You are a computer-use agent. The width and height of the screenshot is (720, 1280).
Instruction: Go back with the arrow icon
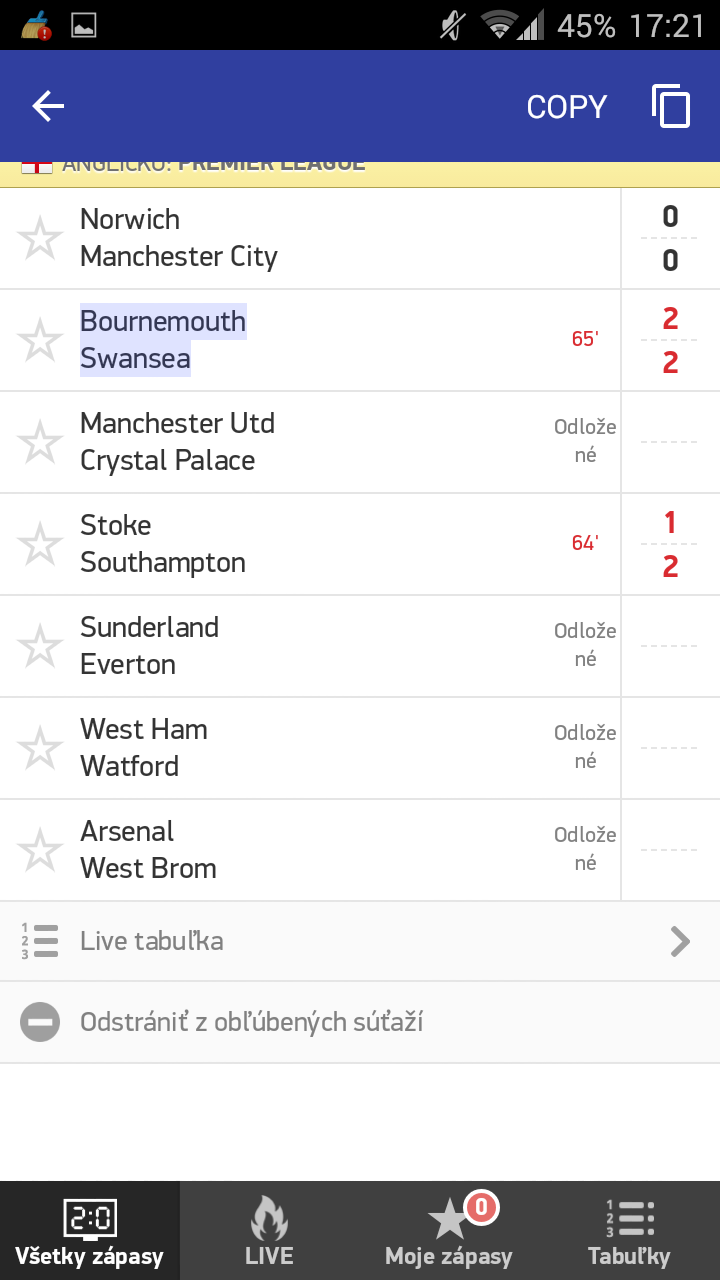point(48,106)
